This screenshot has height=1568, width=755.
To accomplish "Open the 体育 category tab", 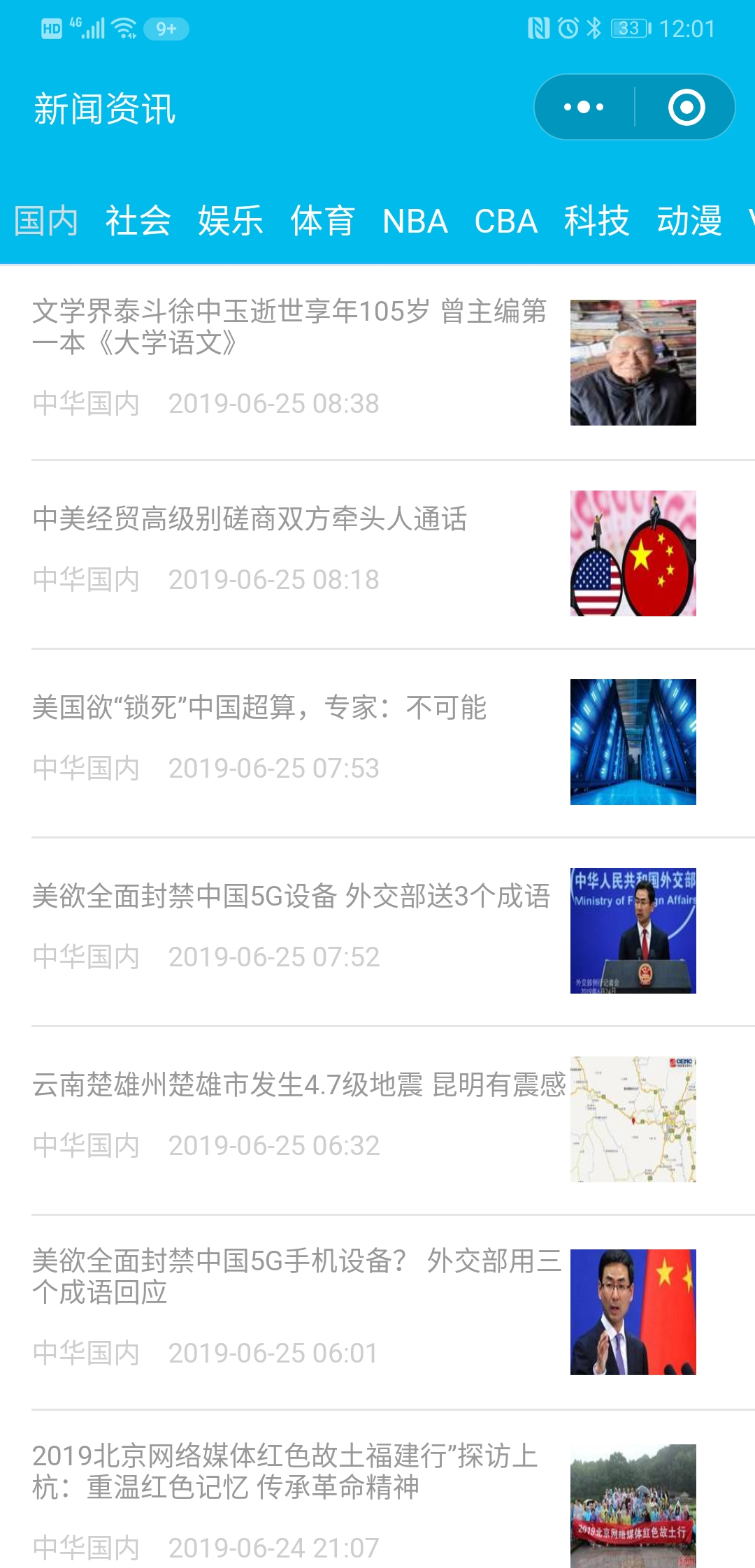I will (322, 222).
